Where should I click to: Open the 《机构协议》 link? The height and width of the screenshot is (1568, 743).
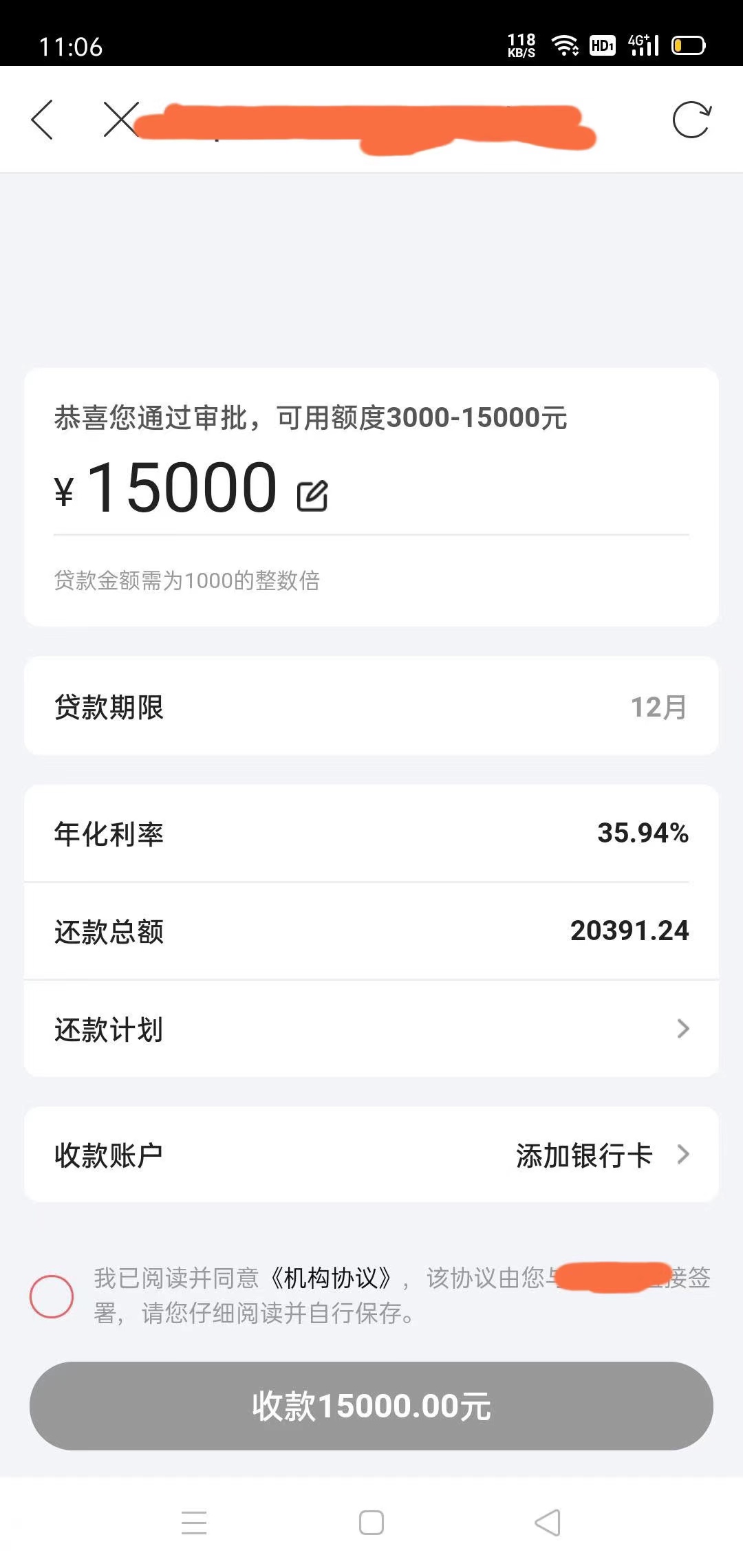tap(331, 1278)
